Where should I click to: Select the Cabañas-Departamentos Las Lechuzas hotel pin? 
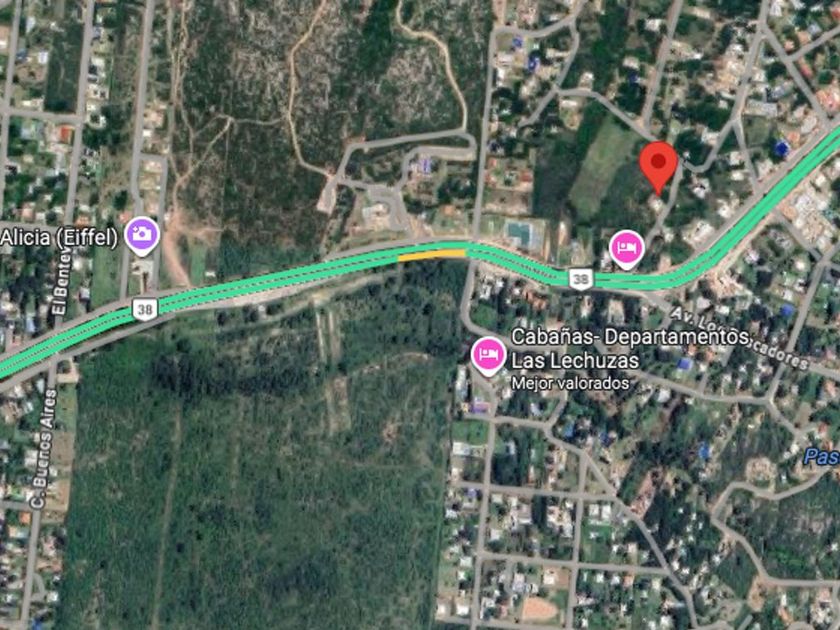tap(489, 356)
